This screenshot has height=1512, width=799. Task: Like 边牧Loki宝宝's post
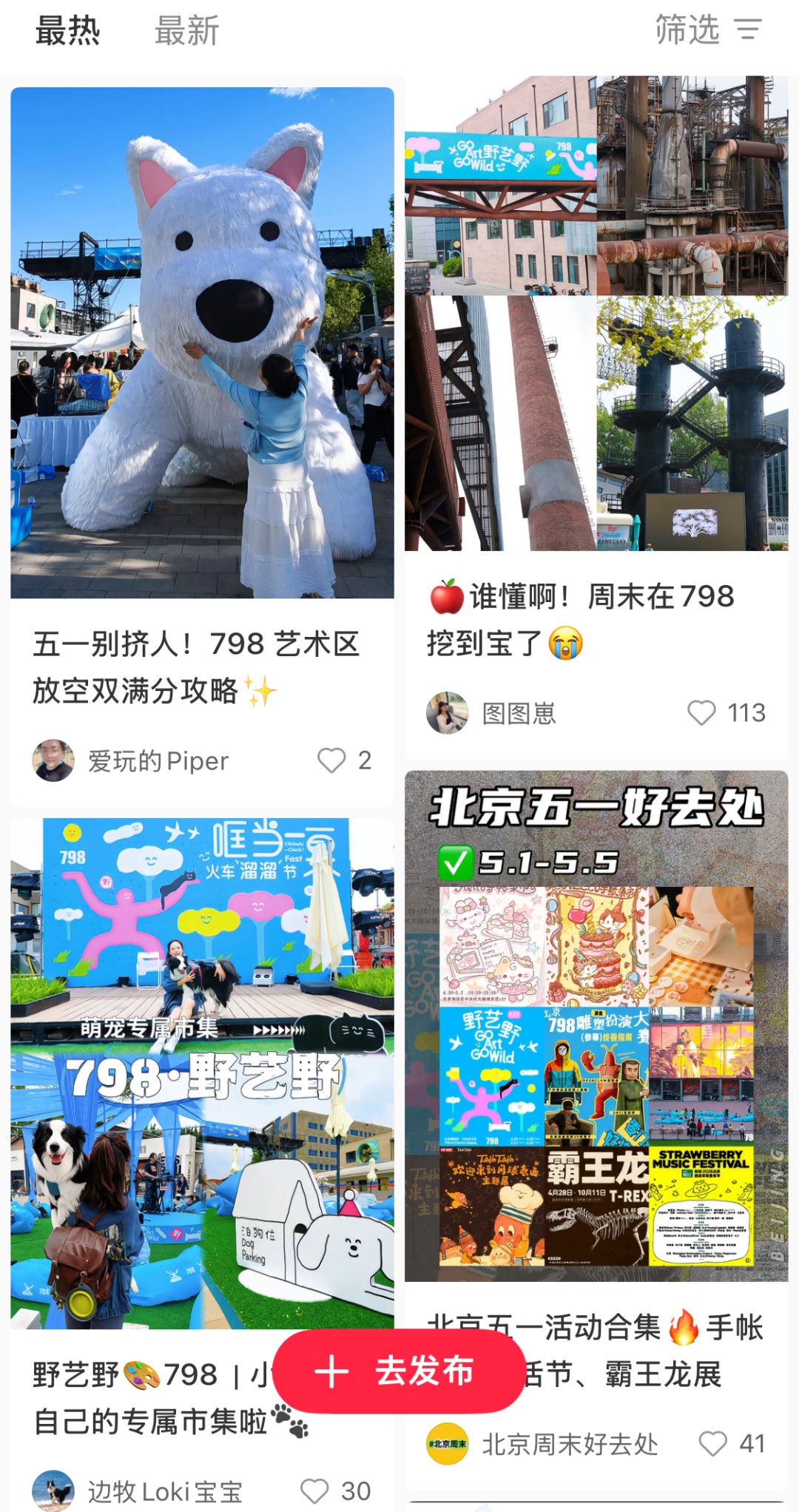314,1491
